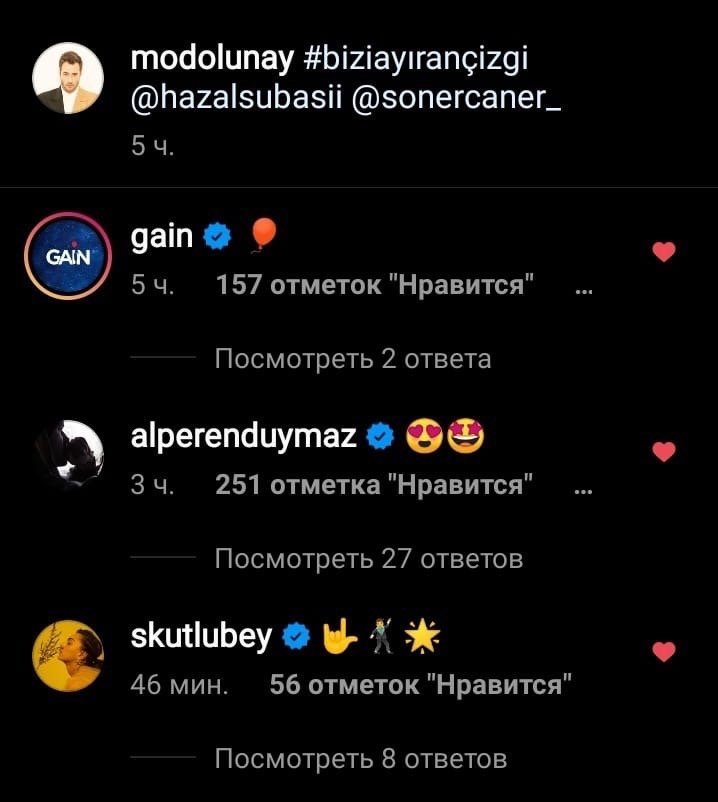The height and width of the screenshot is (802, 718).
Task: Unlike skutlubey's comment
Action: tap(663, 652)
